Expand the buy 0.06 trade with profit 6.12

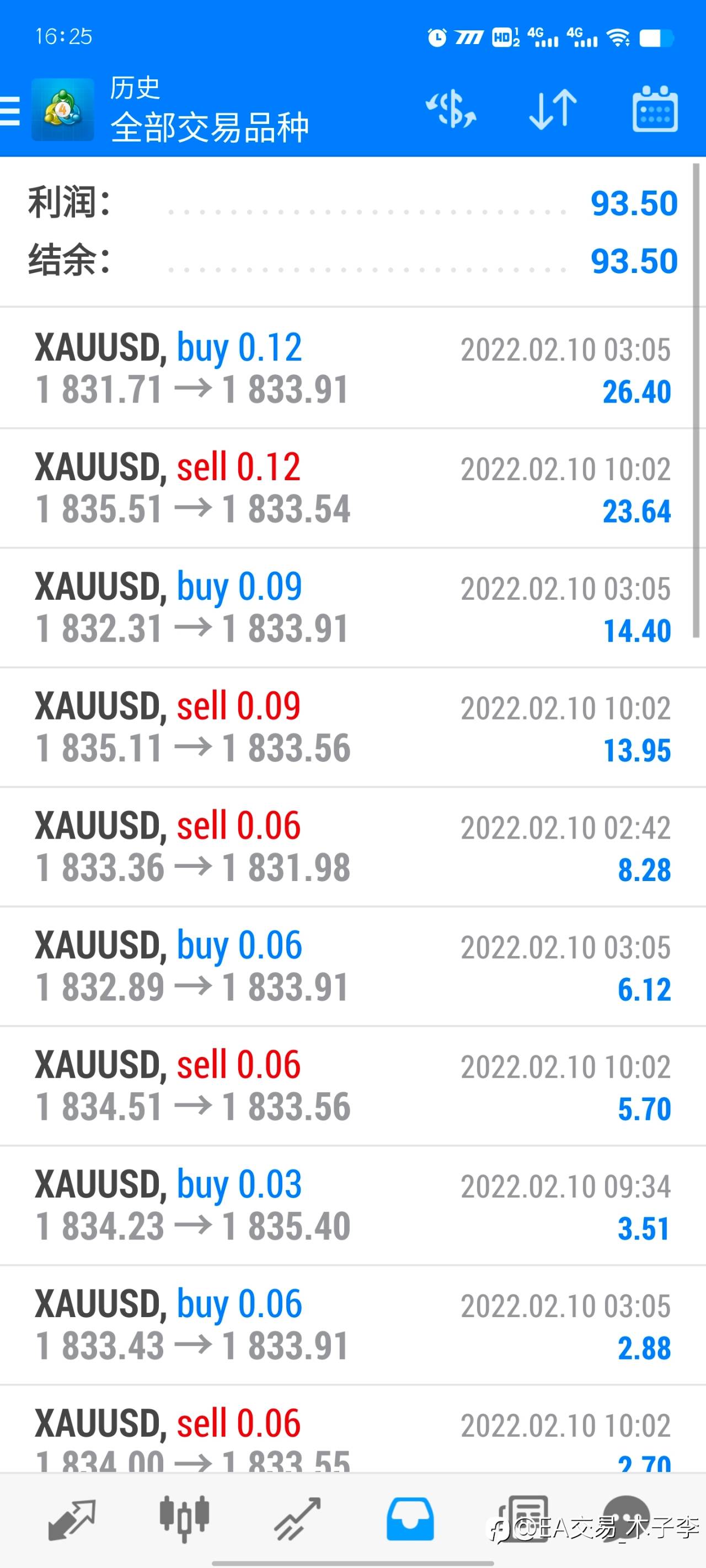pyautogui.click(x=352, y=966)
